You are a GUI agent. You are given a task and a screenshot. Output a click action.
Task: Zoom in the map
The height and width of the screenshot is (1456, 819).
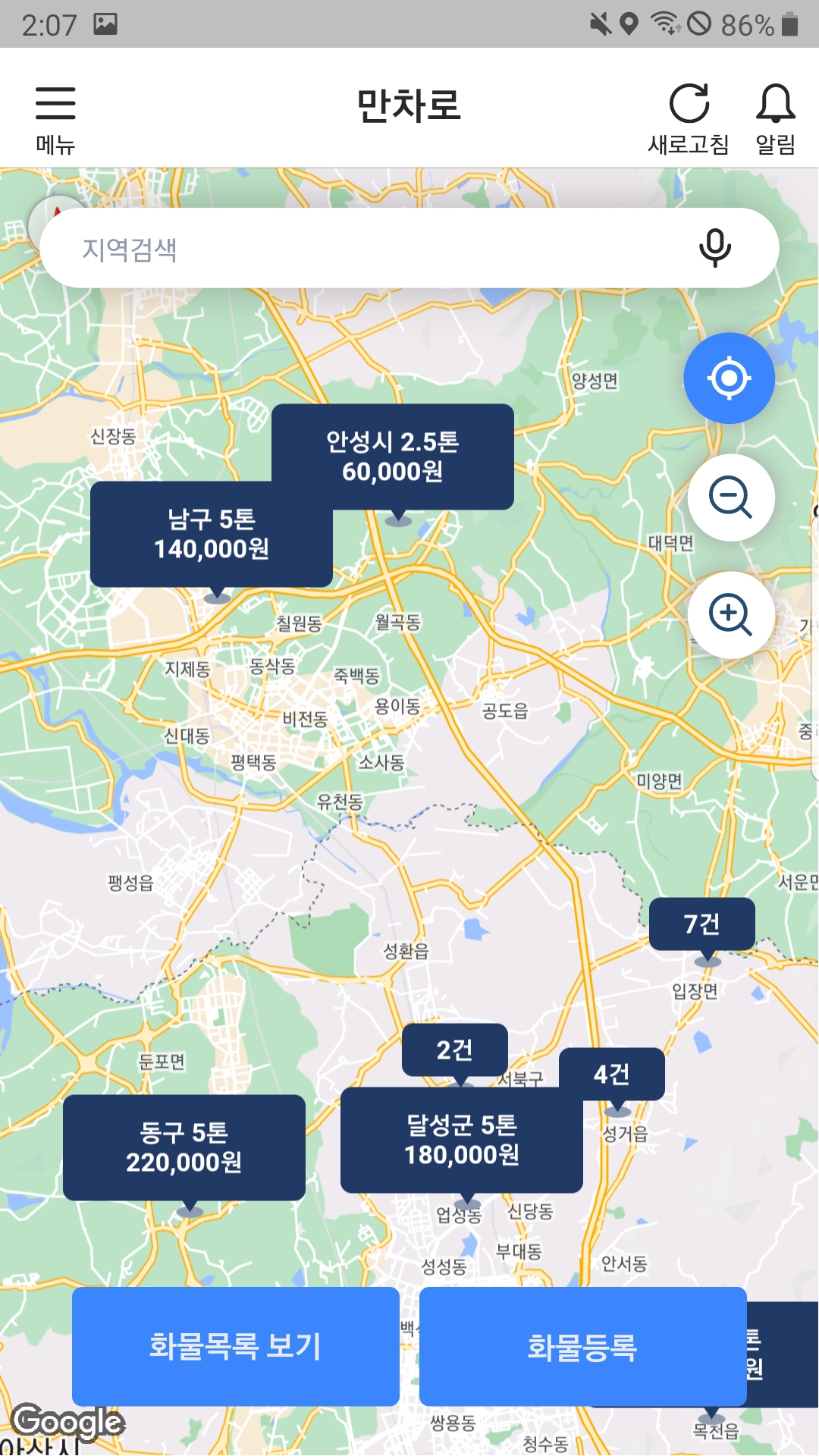(x=730, y=614)
